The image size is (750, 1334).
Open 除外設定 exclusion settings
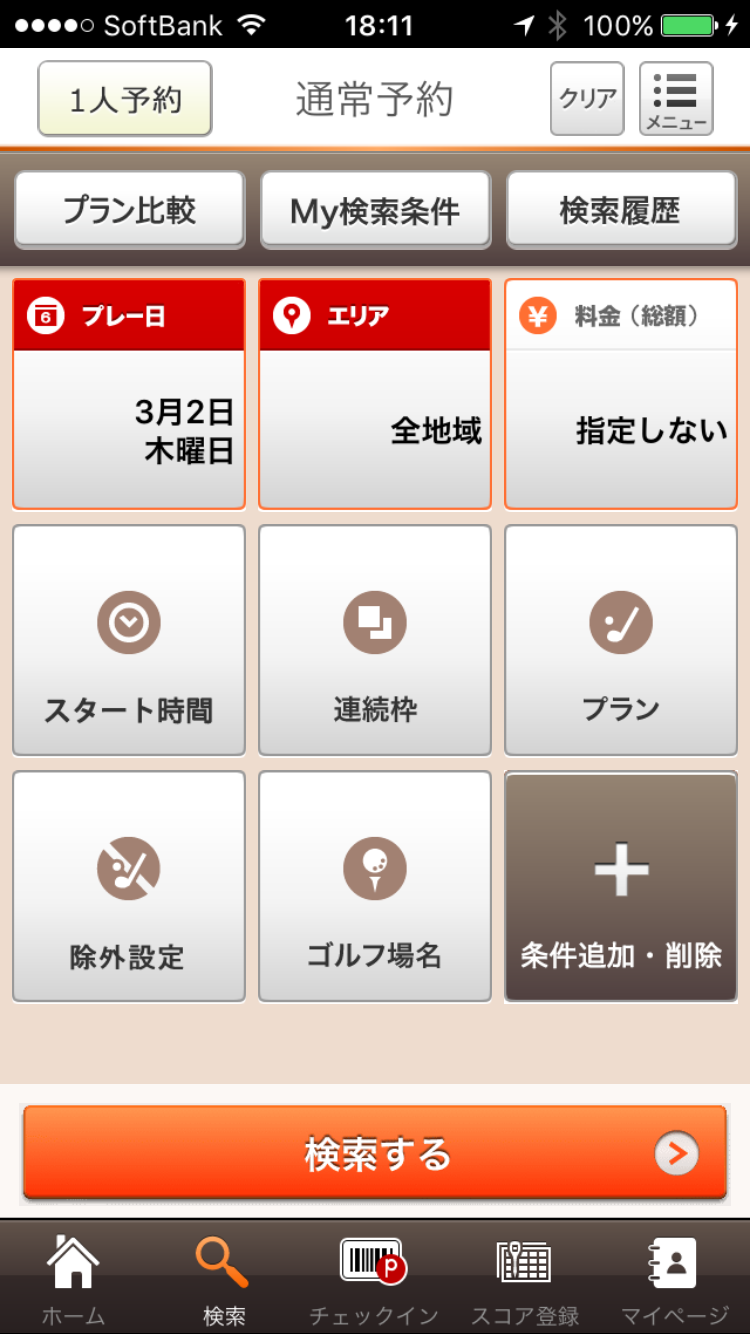coord(129,886)
